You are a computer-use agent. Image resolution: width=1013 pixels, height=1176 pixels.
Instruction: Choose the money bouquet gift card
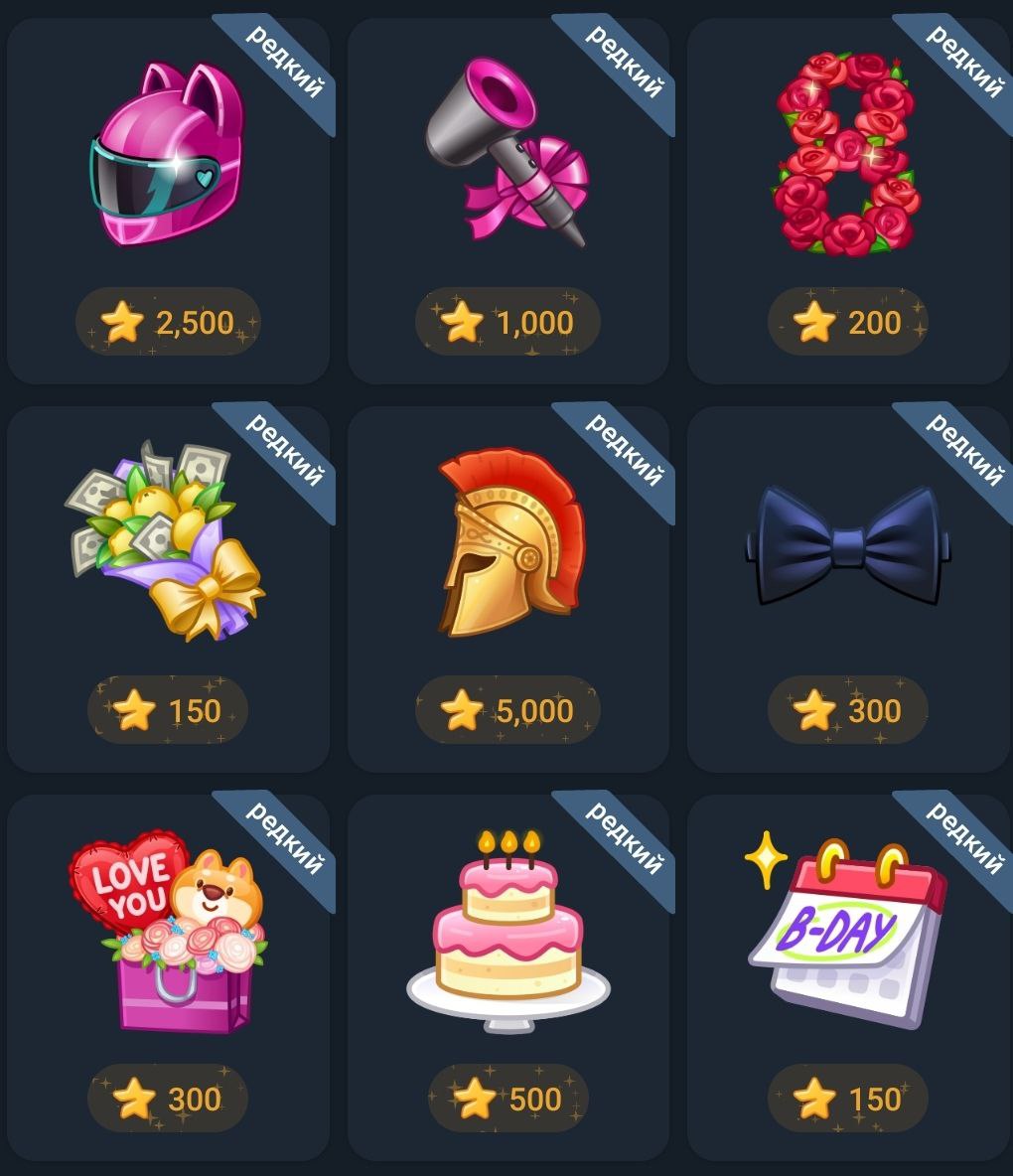(166, 541)
